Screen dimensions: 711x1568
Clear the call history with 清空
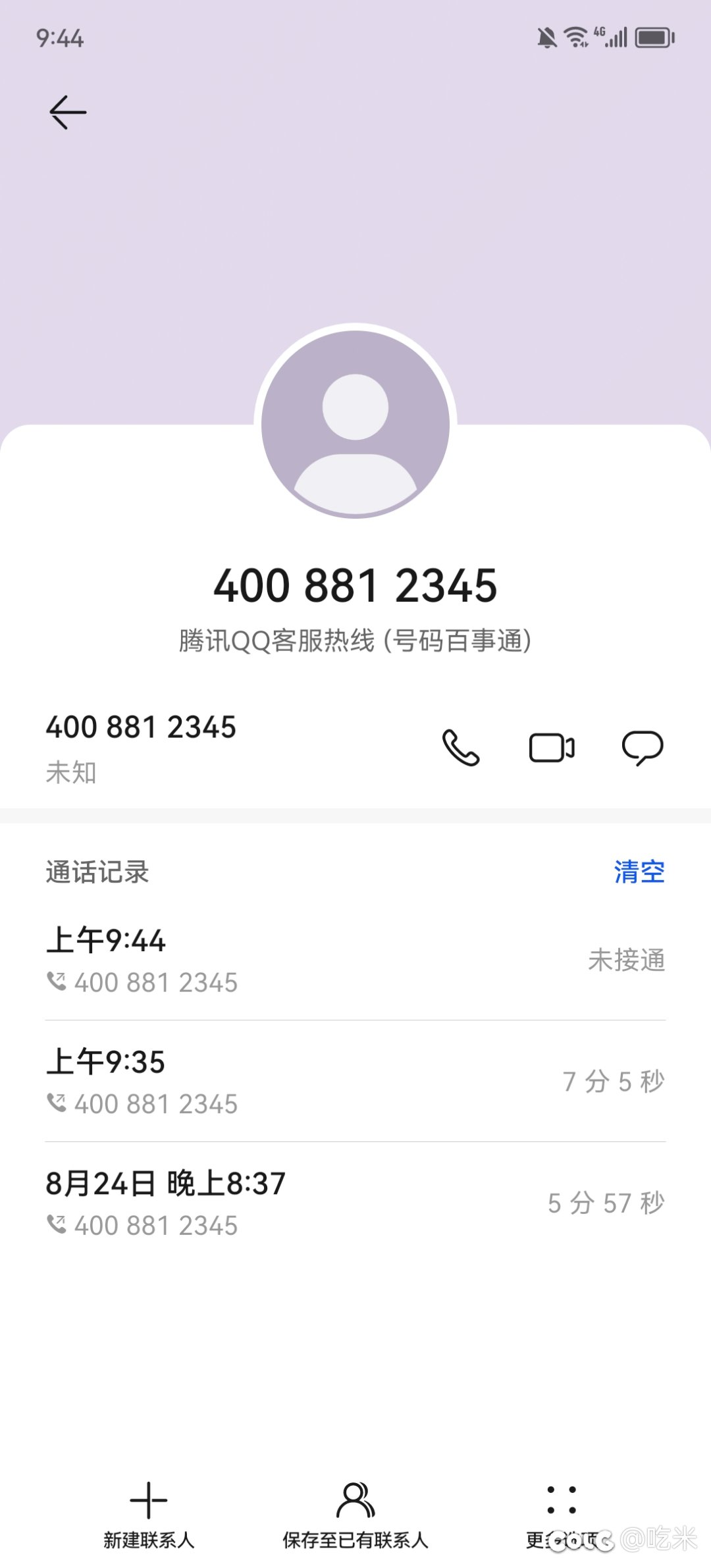[639, 872]
